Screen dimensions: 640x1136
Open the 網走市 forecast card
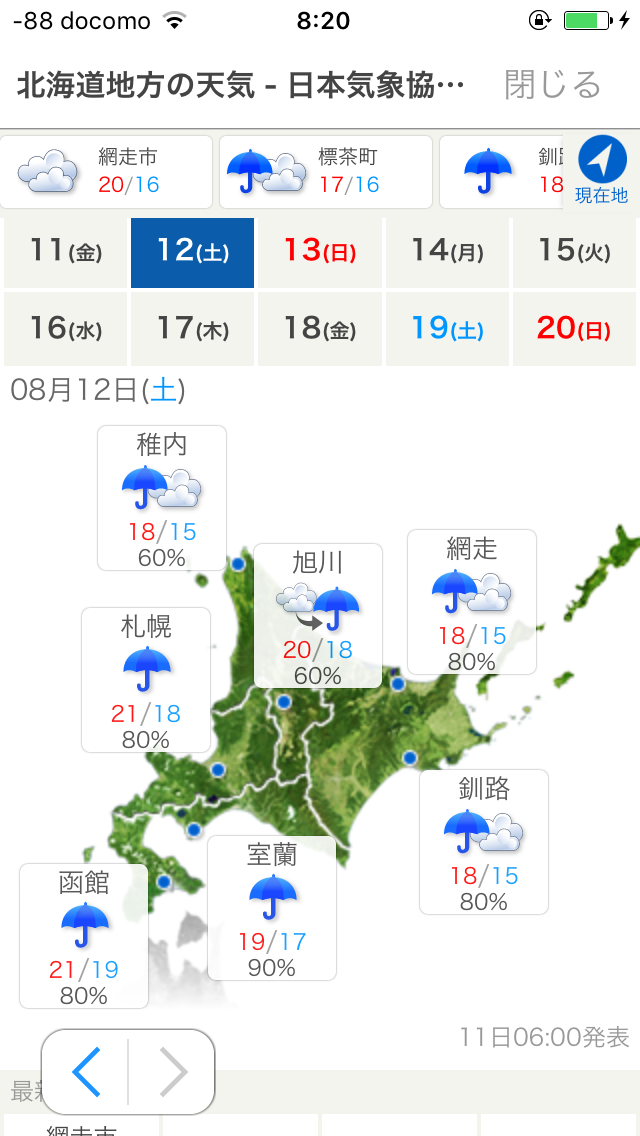pyautogui.click(x=107, y=171)
